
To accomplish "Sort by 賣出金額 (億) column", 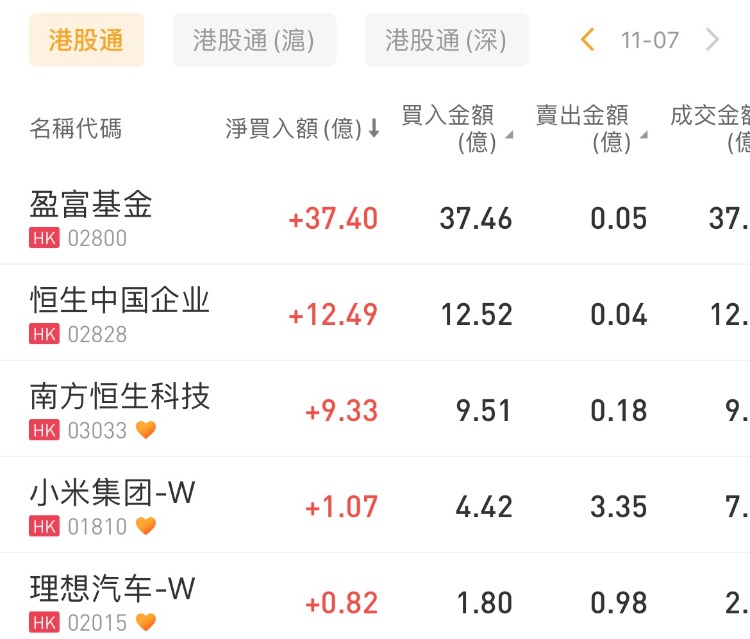I will (x=590, y=129).
